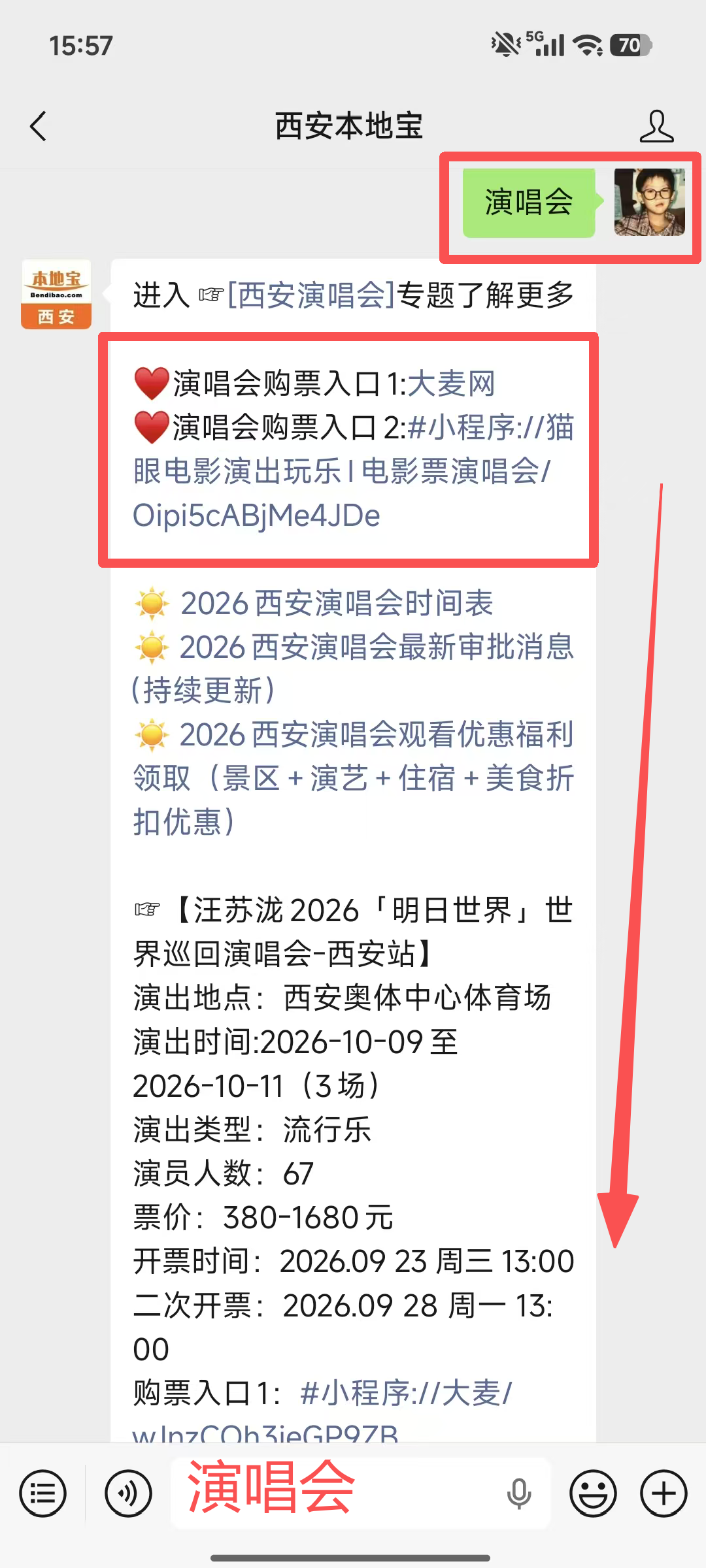
Task: Open 2026西安演唱会最新审批消息 link
Action: pyautogui.click(x=353, y=668)
